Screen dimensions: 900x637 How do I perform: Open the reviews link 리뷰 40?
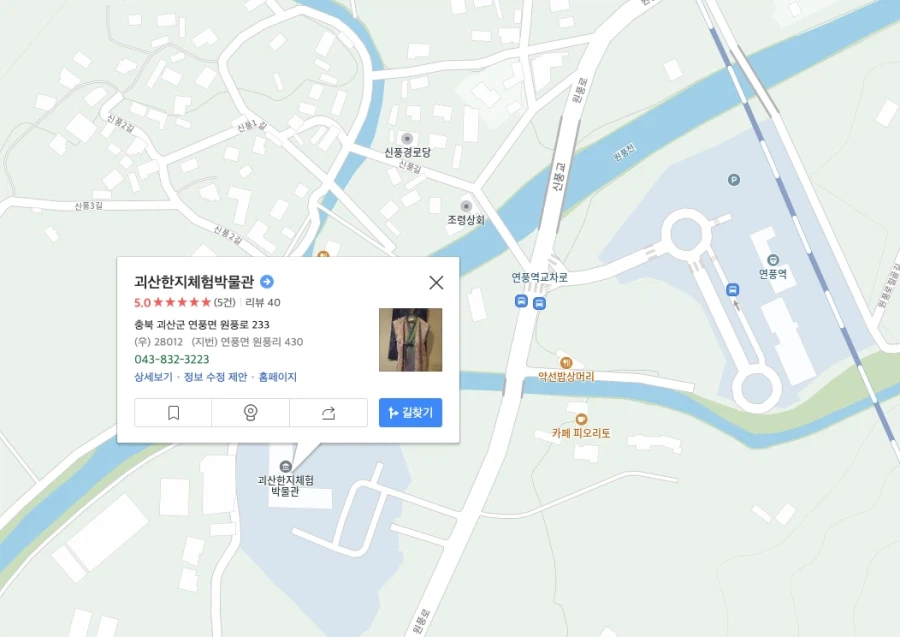coord(263,302)
